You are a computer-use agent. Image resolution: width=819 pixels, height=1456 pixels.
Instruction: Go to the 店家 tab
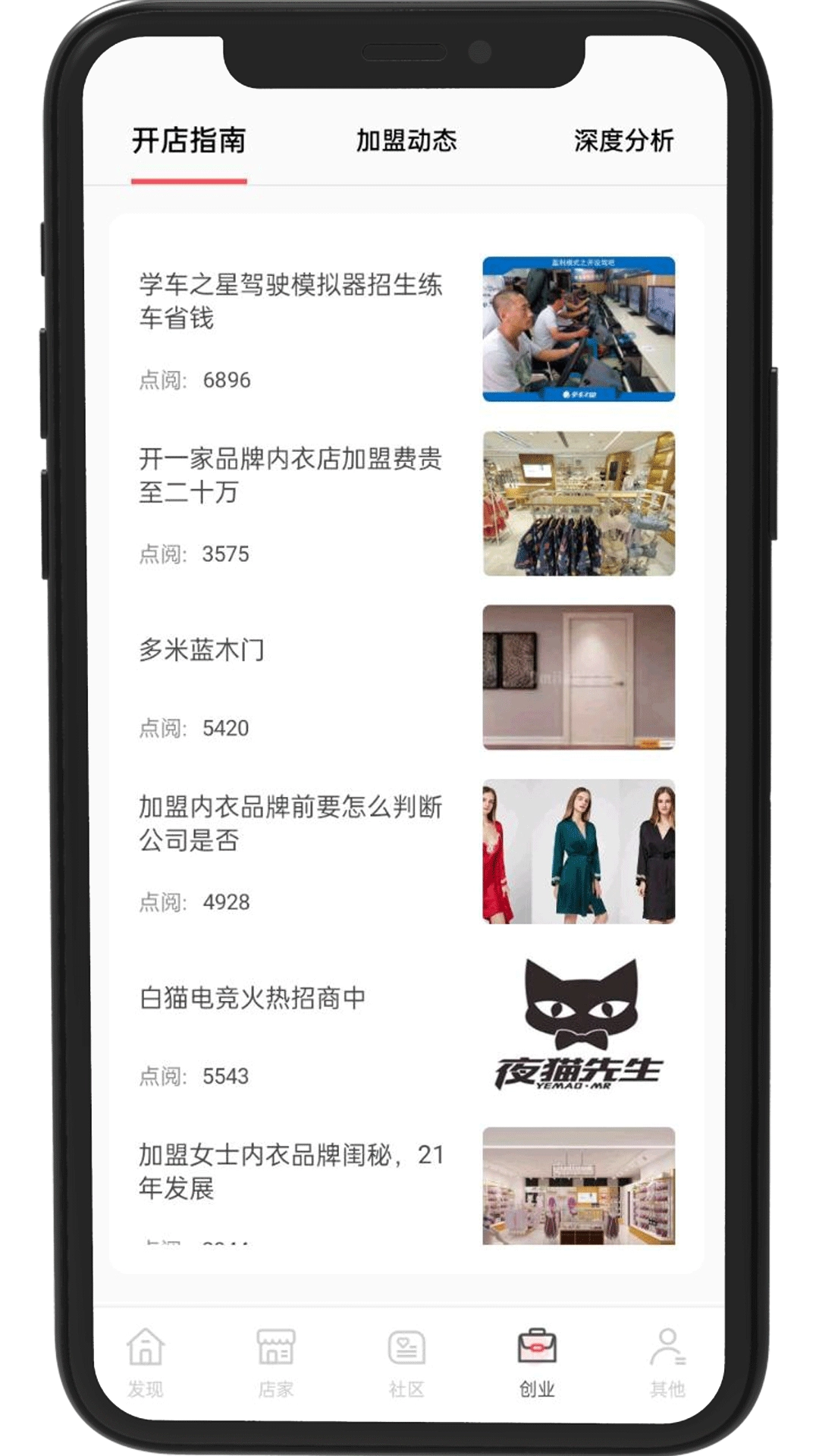tap(276, 1363)
